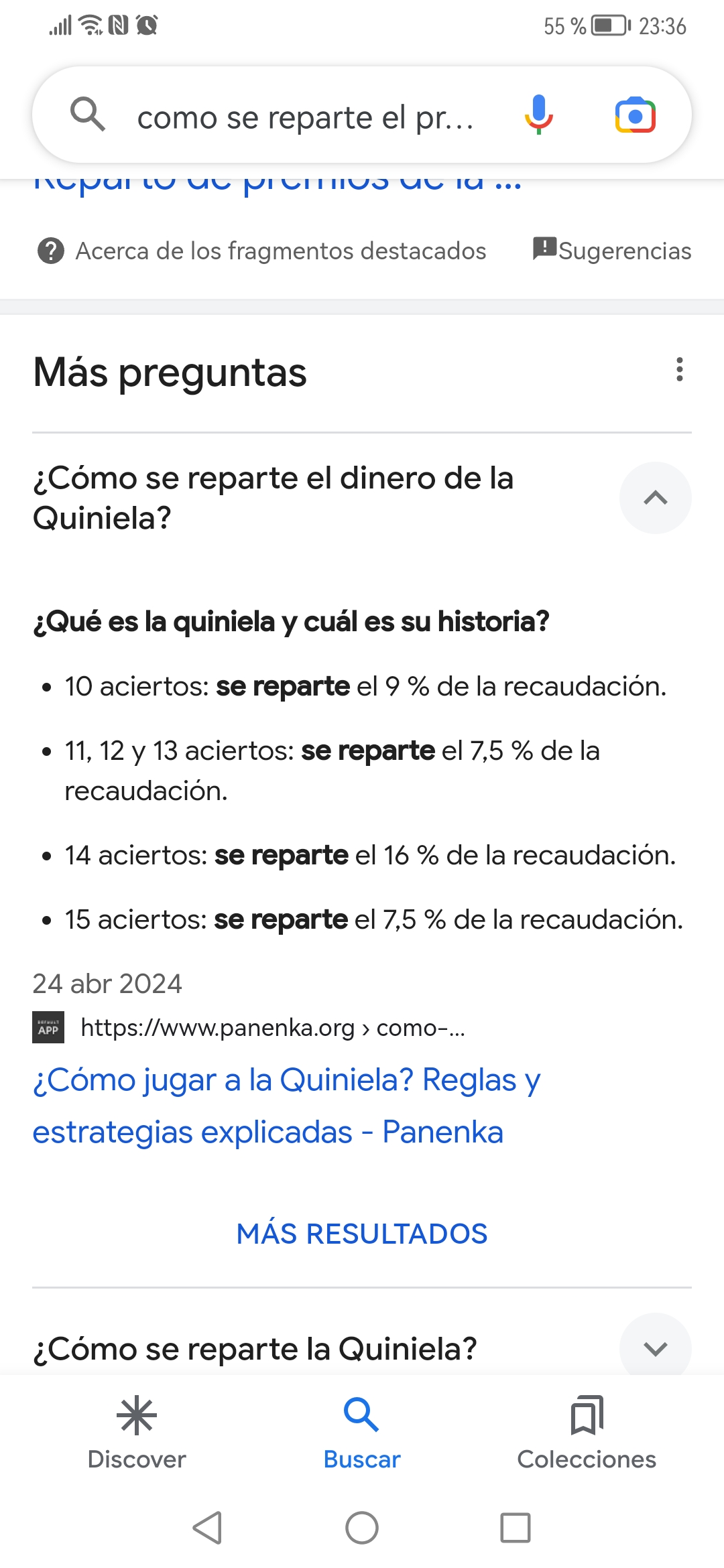Send feedback via Sugerencias
Viewport: 724px width, 1568px height.
pyautogui.click(x=612, y=251)
